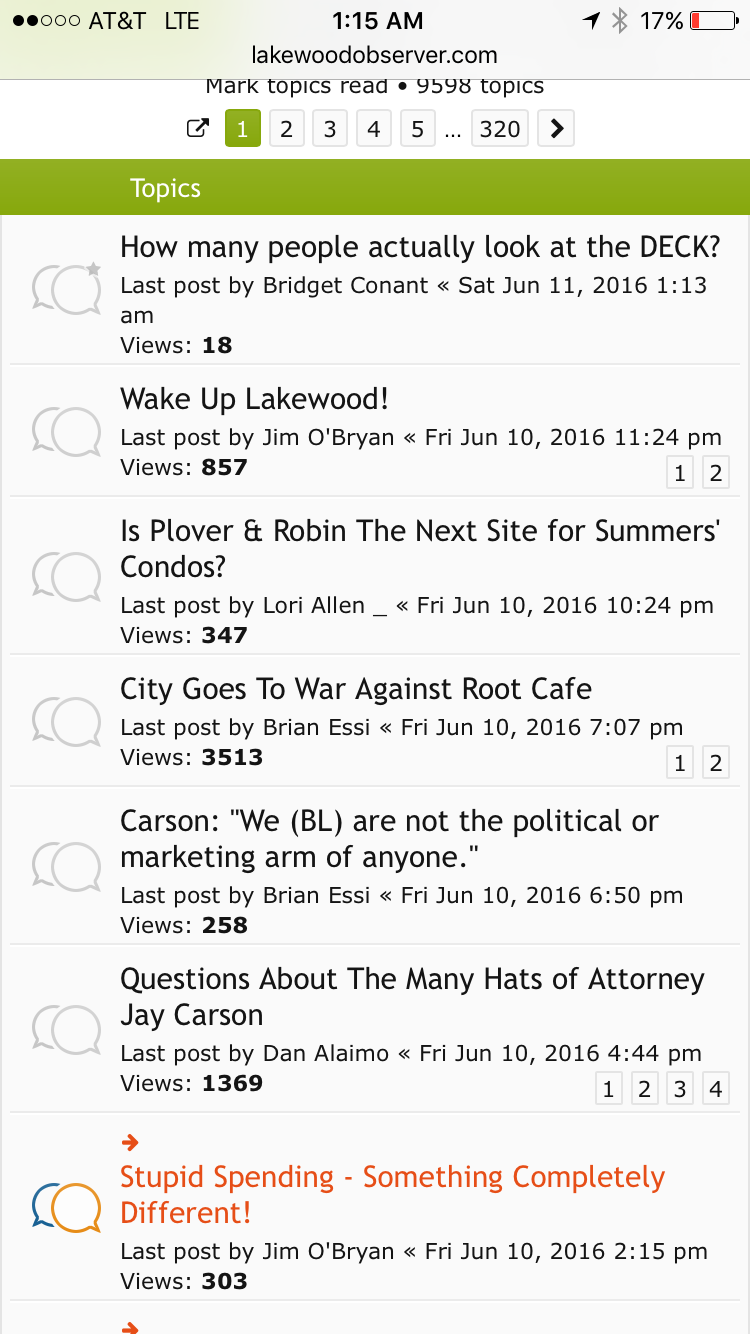
Task: Jump to first unread post in Stupid Spending
Action: pos(129,1142)
